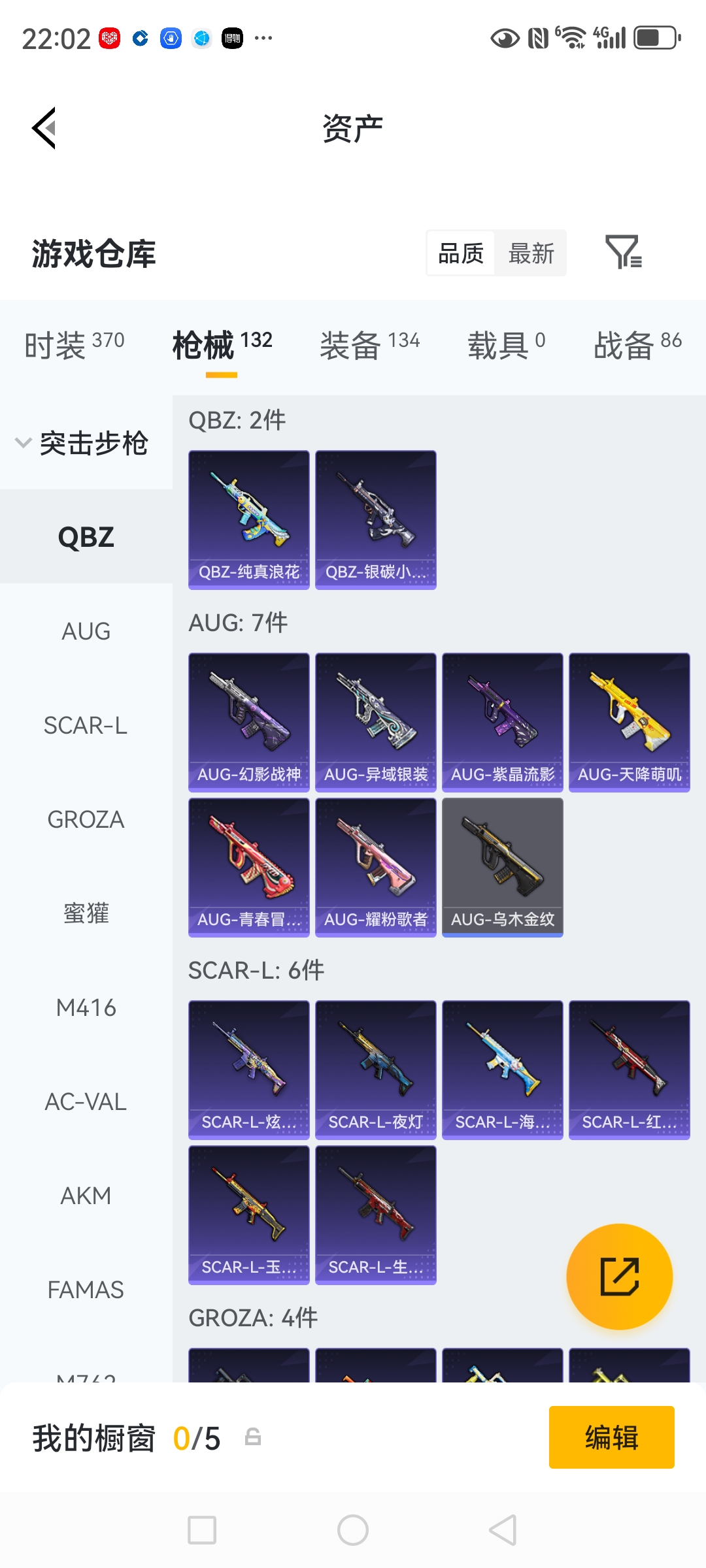Open the filter icon

tap(623, 252)
